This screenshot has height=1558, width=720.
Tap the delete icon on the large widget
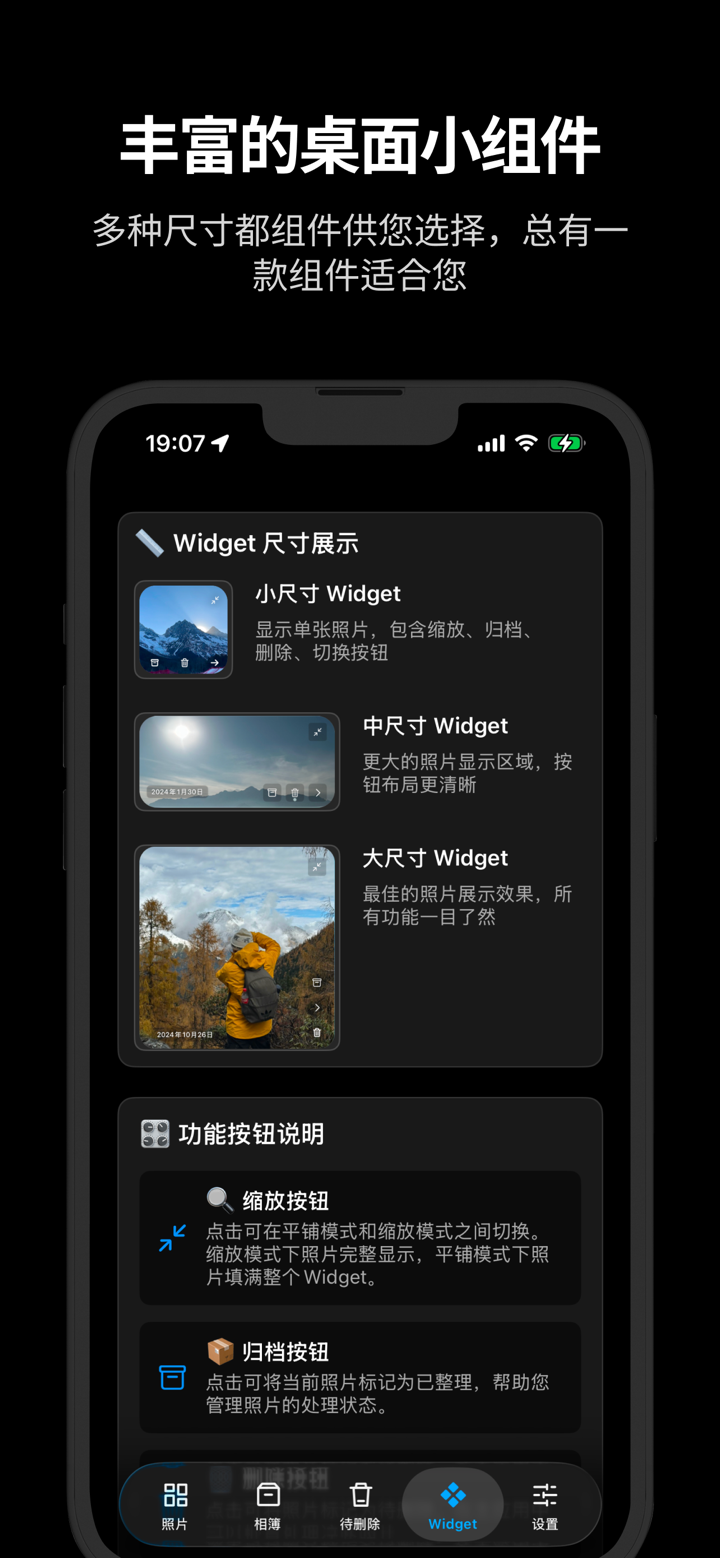317,1033
